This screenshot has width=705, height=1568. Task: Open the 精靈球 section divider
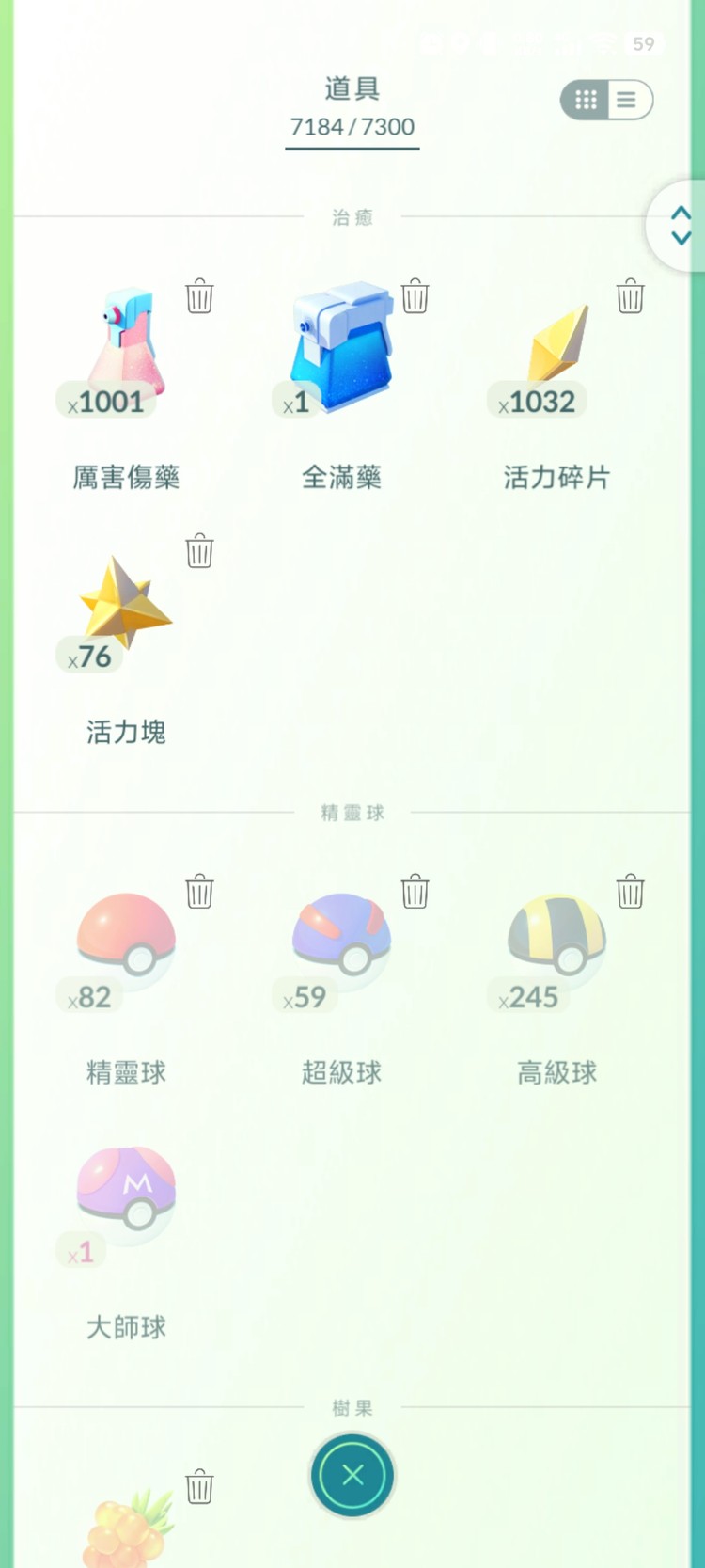pyautogui.click(x=352, y=813)
